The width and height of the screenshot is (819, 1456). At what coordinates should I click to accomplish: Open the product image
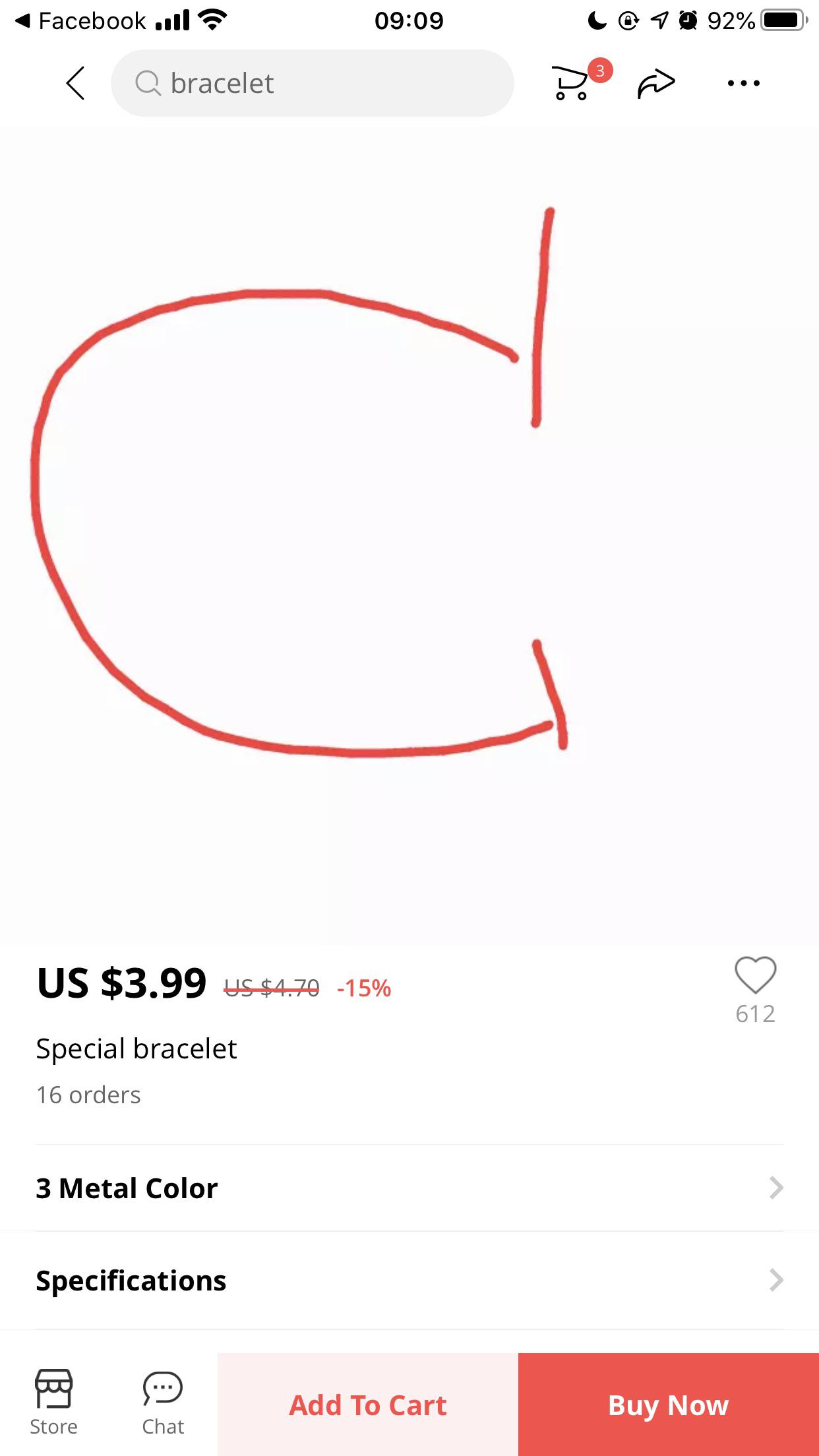[409, 534]
